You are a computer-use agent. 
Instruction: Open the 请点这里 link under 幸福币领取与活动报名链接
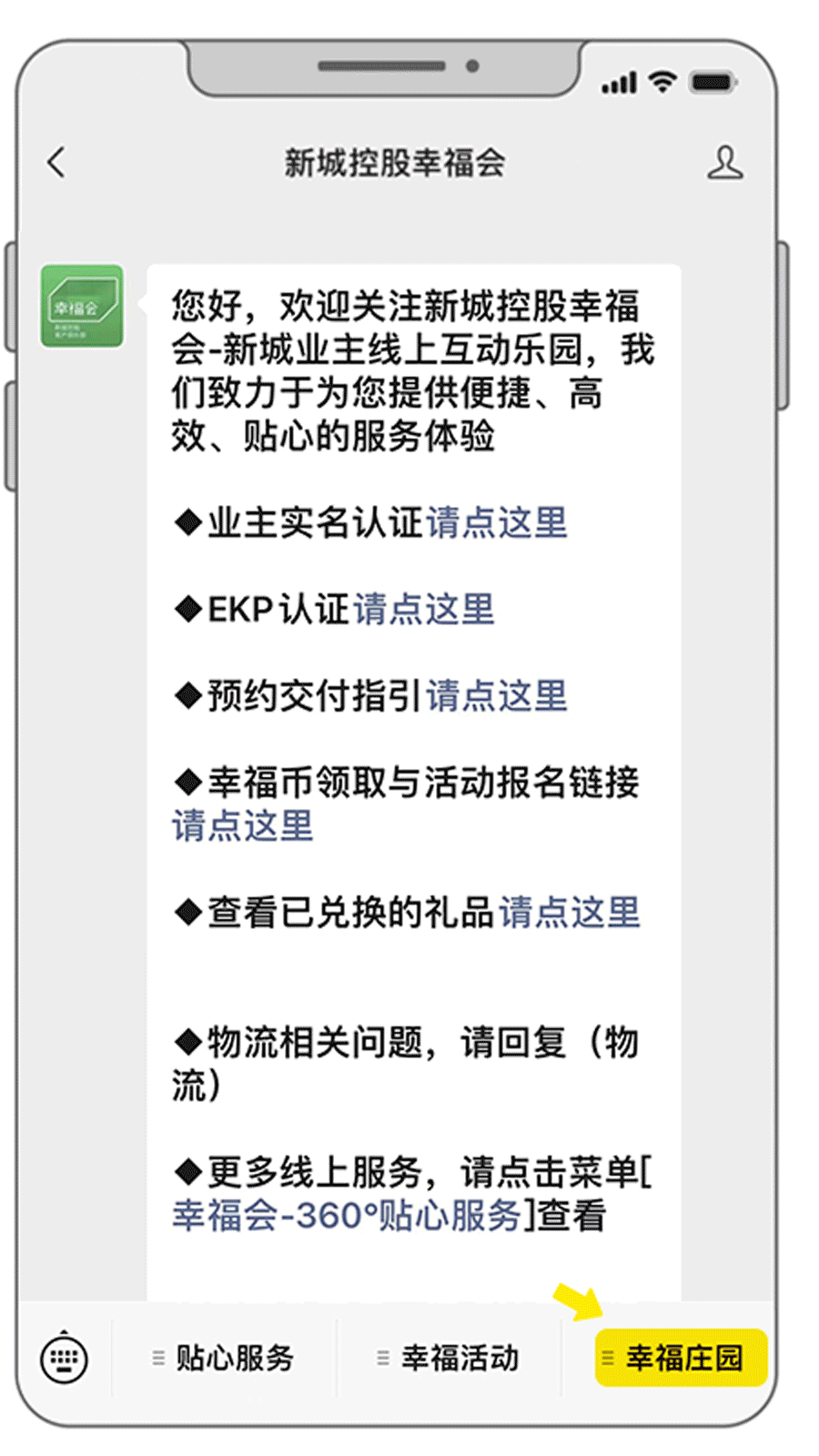click(x=243, y=825)
